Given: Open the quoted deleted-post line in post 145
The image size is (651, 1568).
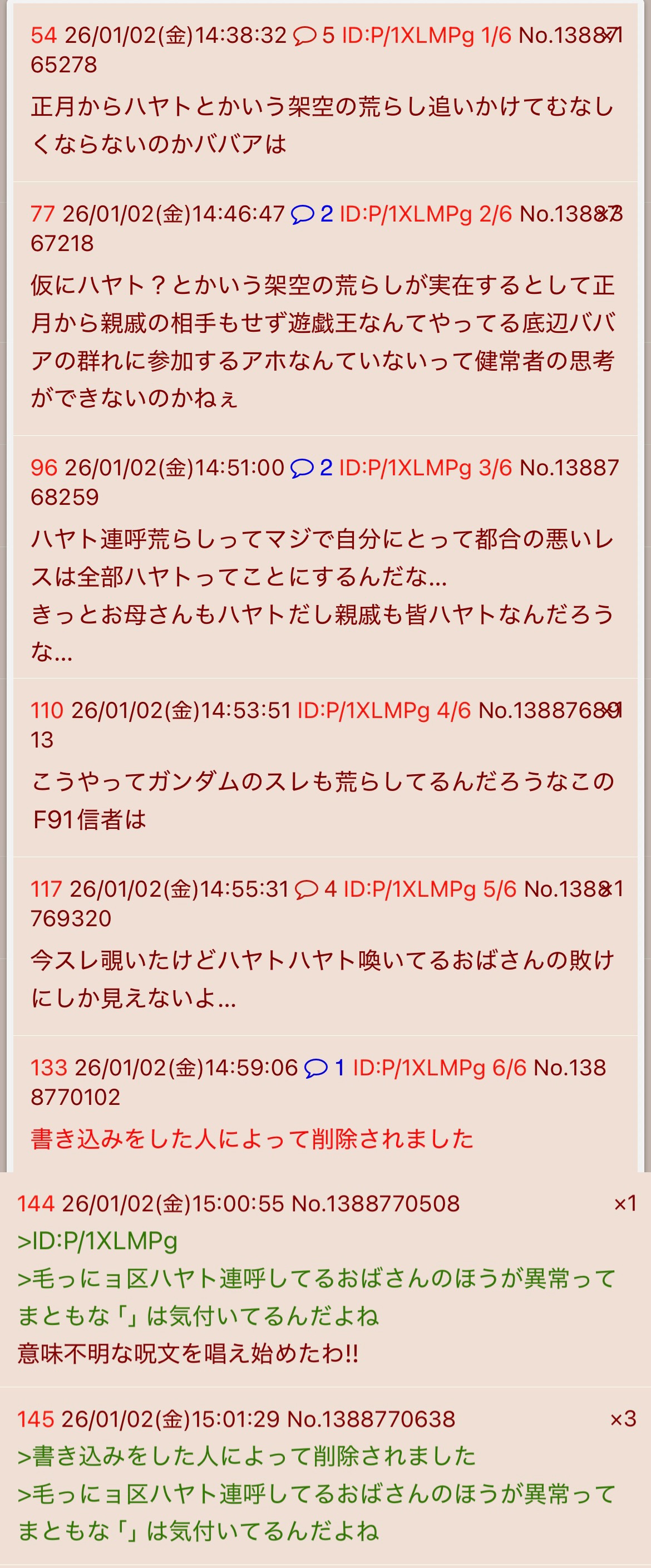Looking at the screenshot, I should (x=246, y=1456).
